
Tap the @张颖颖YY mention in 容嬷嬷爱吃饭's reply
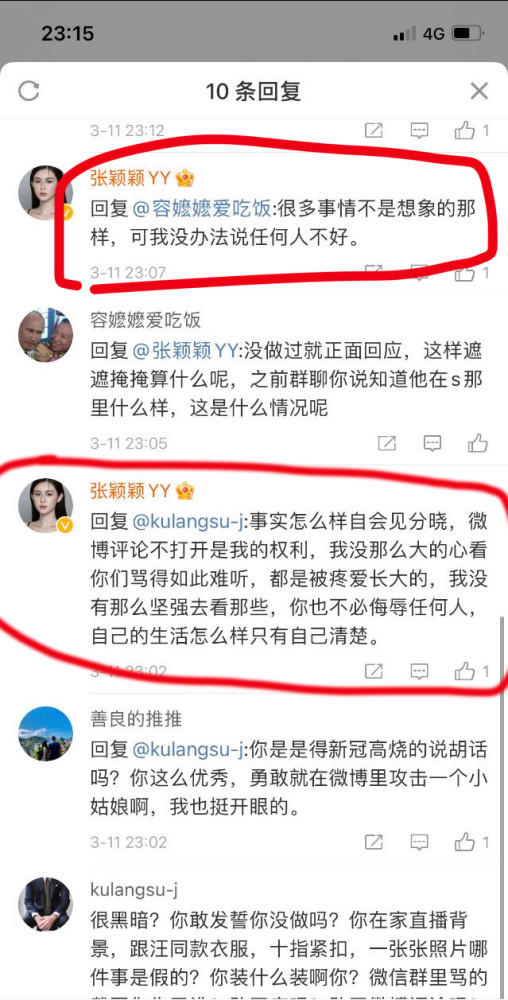tap(184, 349)
